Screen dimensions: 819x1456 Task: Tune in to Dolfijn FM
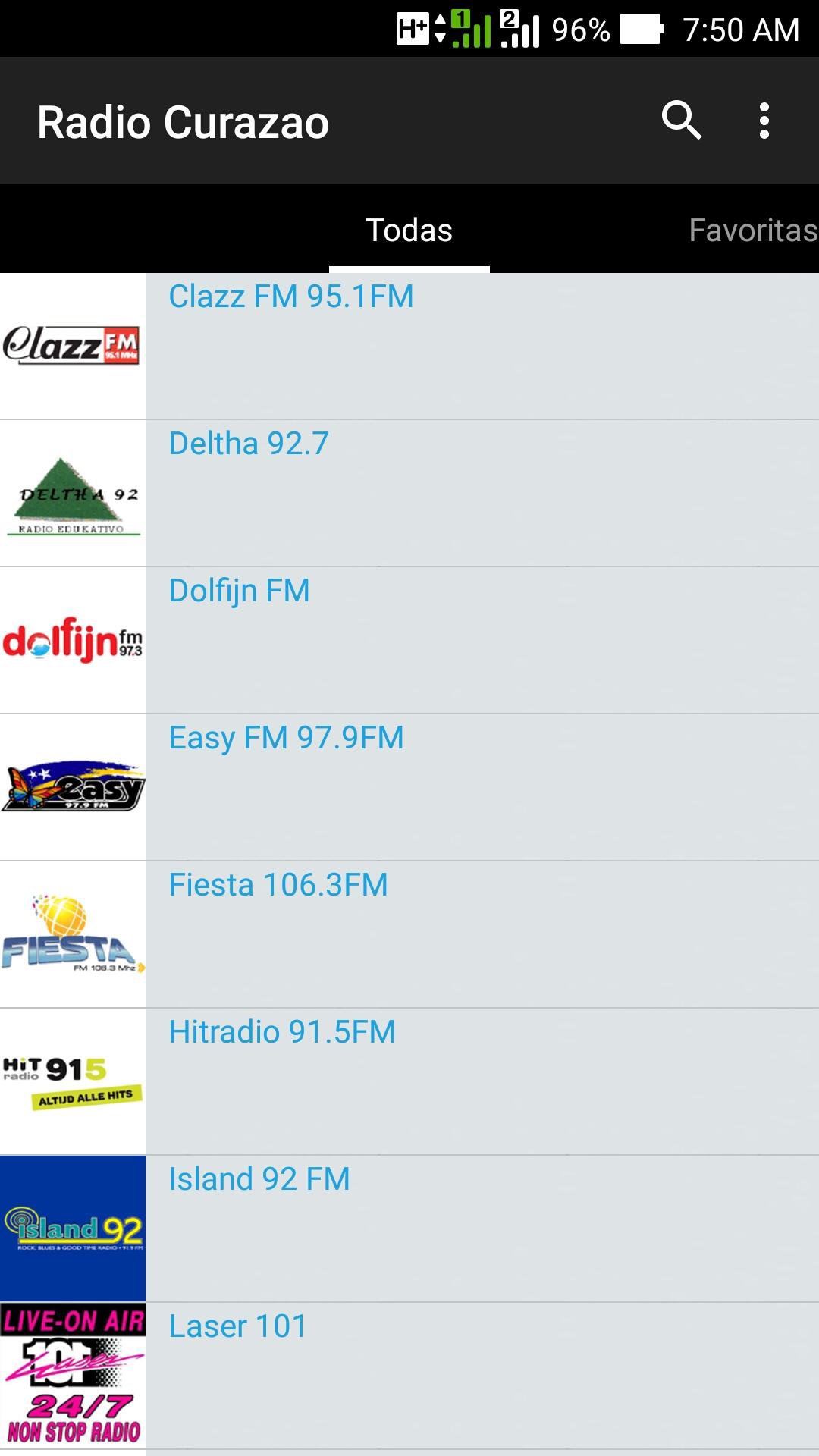click(x=409, y=640)
